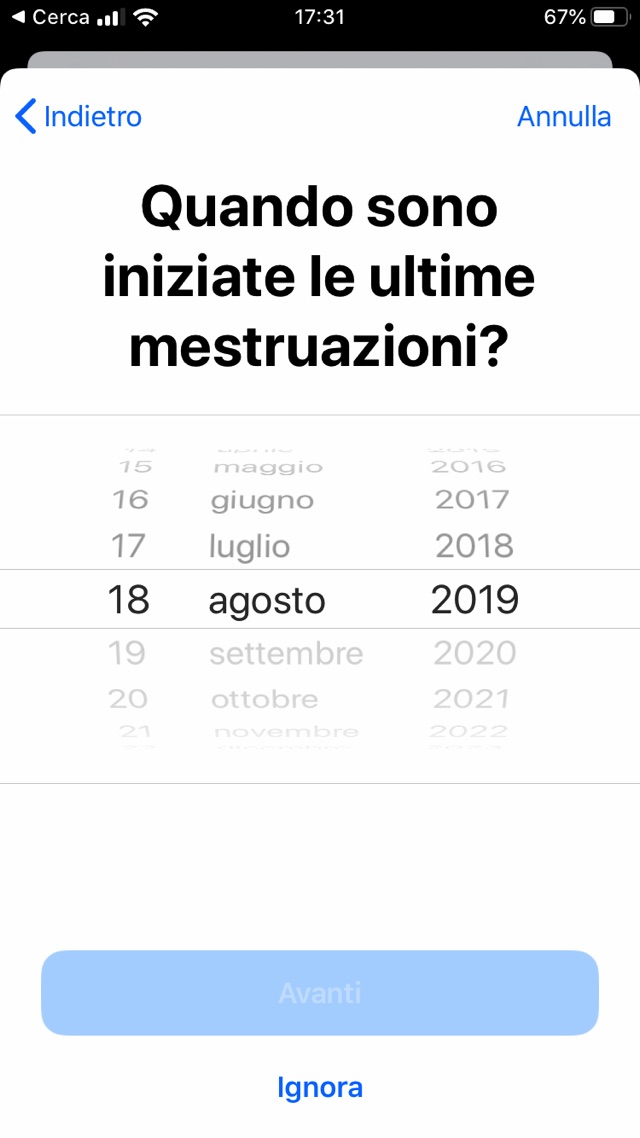Select day 19 in the picker
Image resolution: width=640 pixels, height=1138 pixels.
click(x=127, y=653)
